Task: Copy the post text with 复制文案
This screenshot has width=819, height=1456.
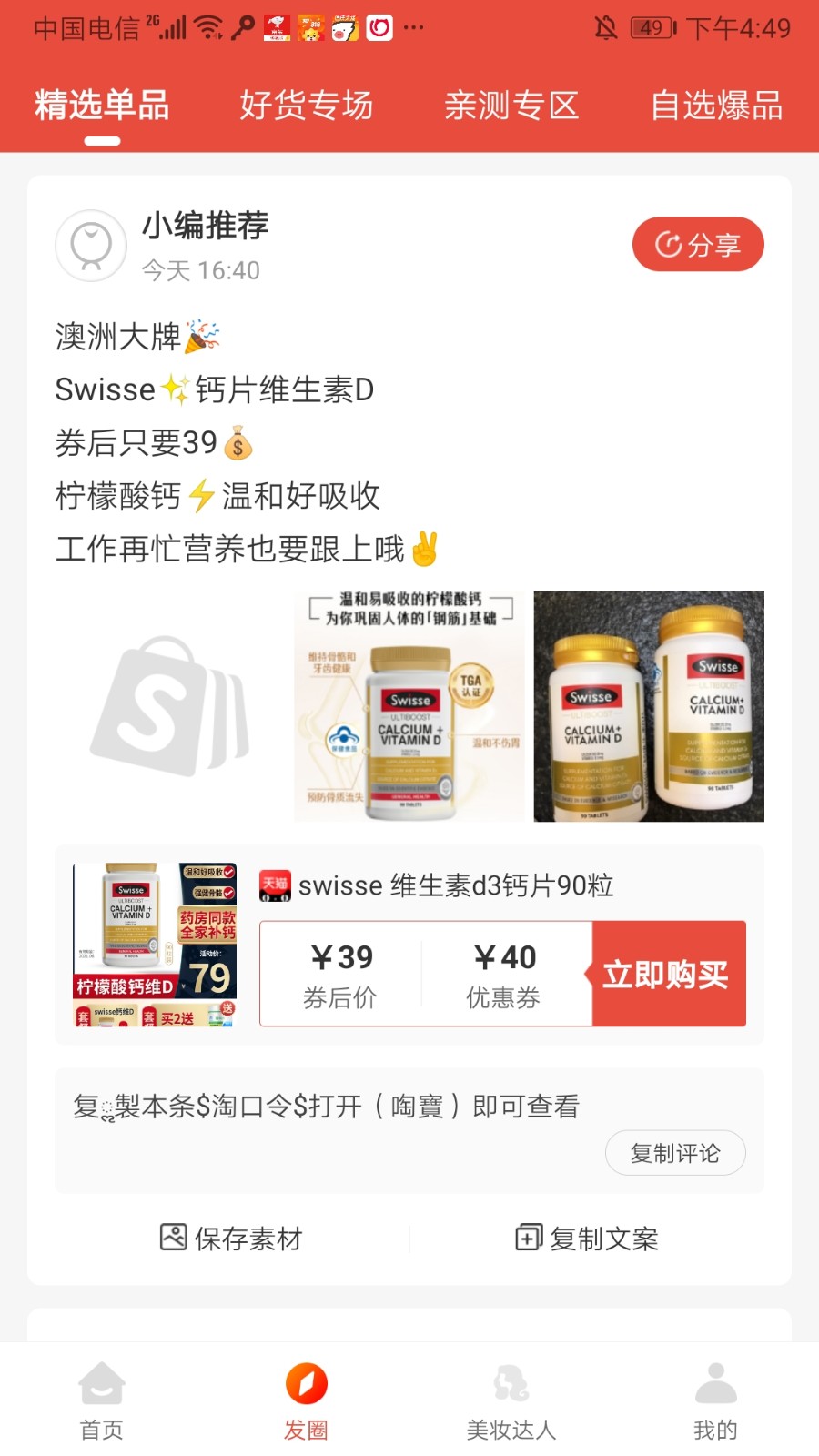Action: point(587,1238)
